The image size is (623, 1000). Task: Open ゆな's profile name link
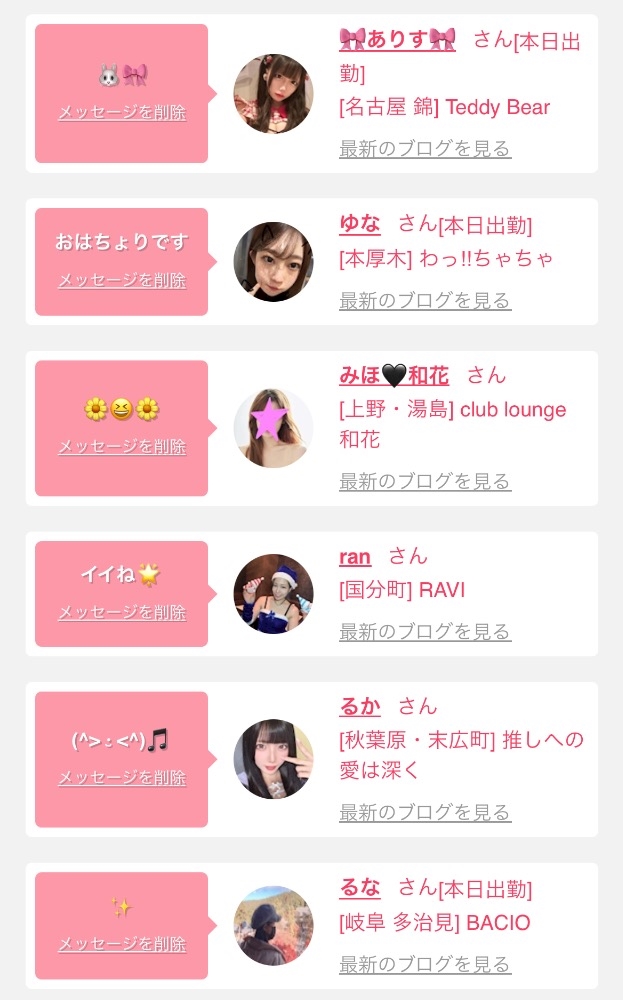pyautogui.click(x=360, y=224)
